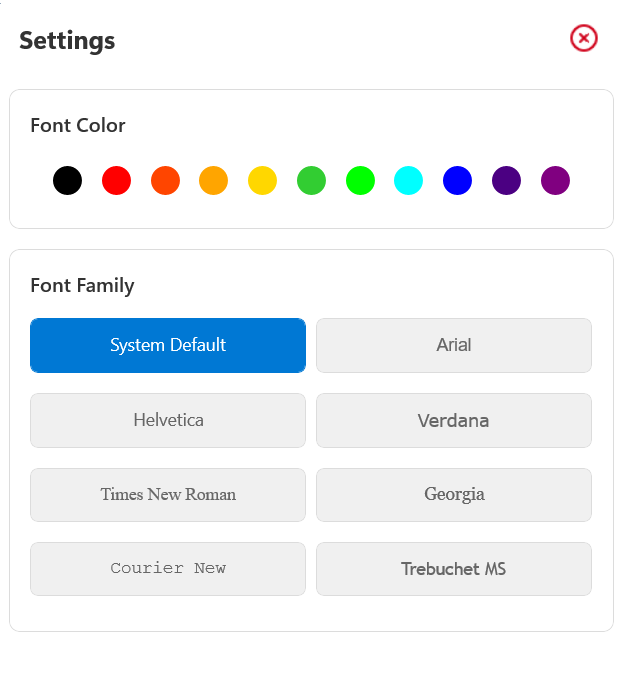The width and height of the screenshot is (617, 700).
Task: Select the Georgia font
Action: (x=454, y=494)
